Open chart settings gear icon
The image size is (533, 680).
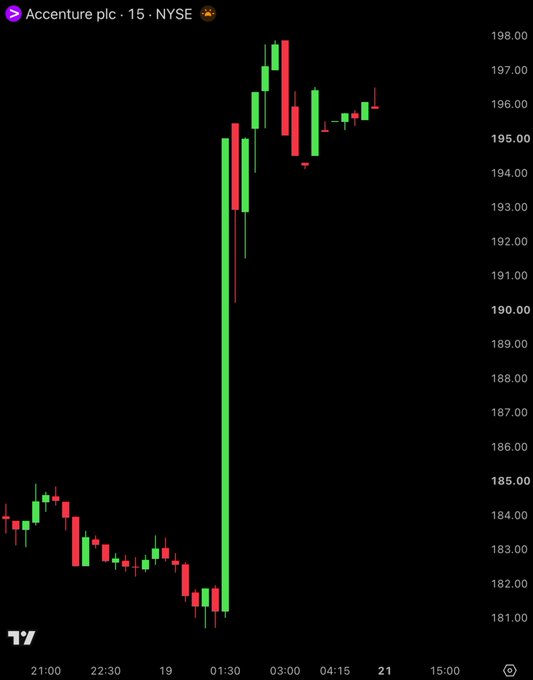[510, 670]
